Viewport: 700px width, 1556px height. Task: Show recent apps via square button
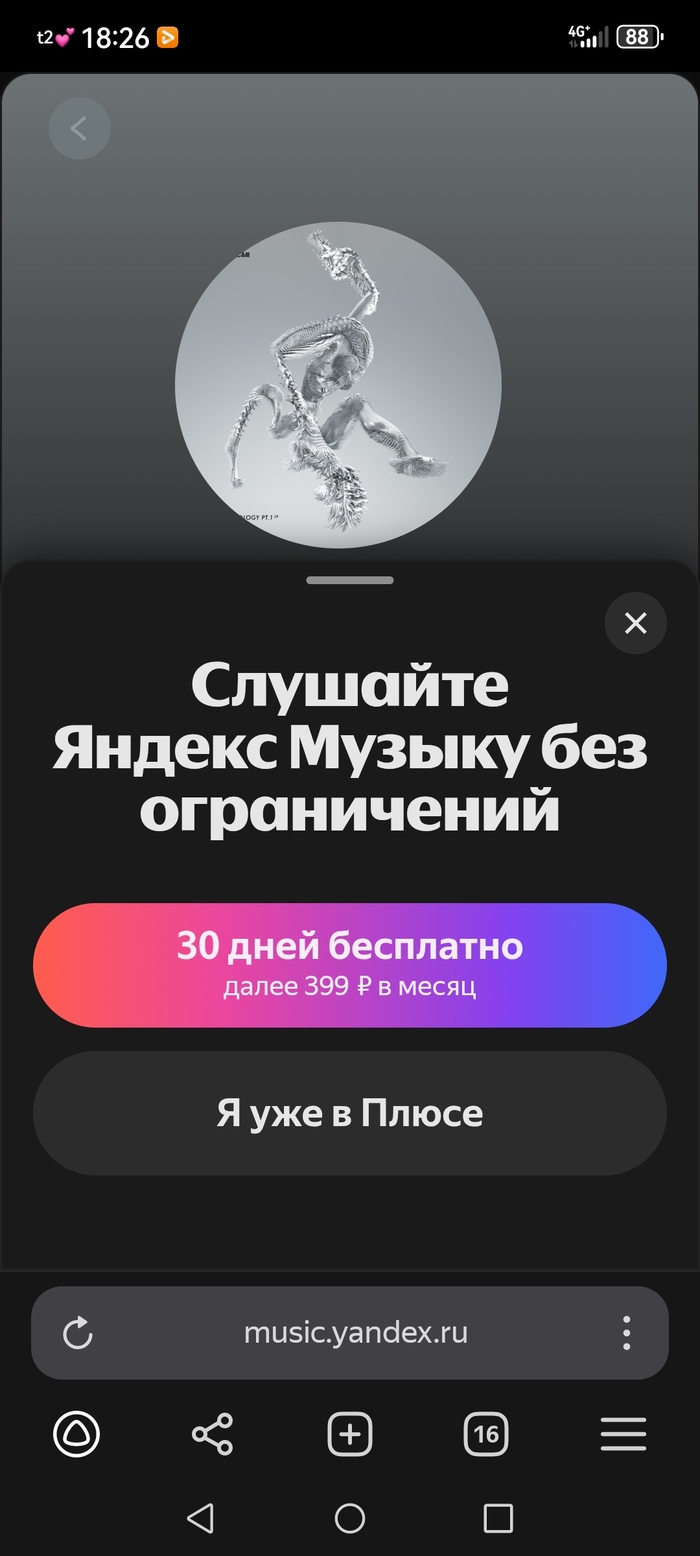pyautogui.click(x=497, y=1518)
